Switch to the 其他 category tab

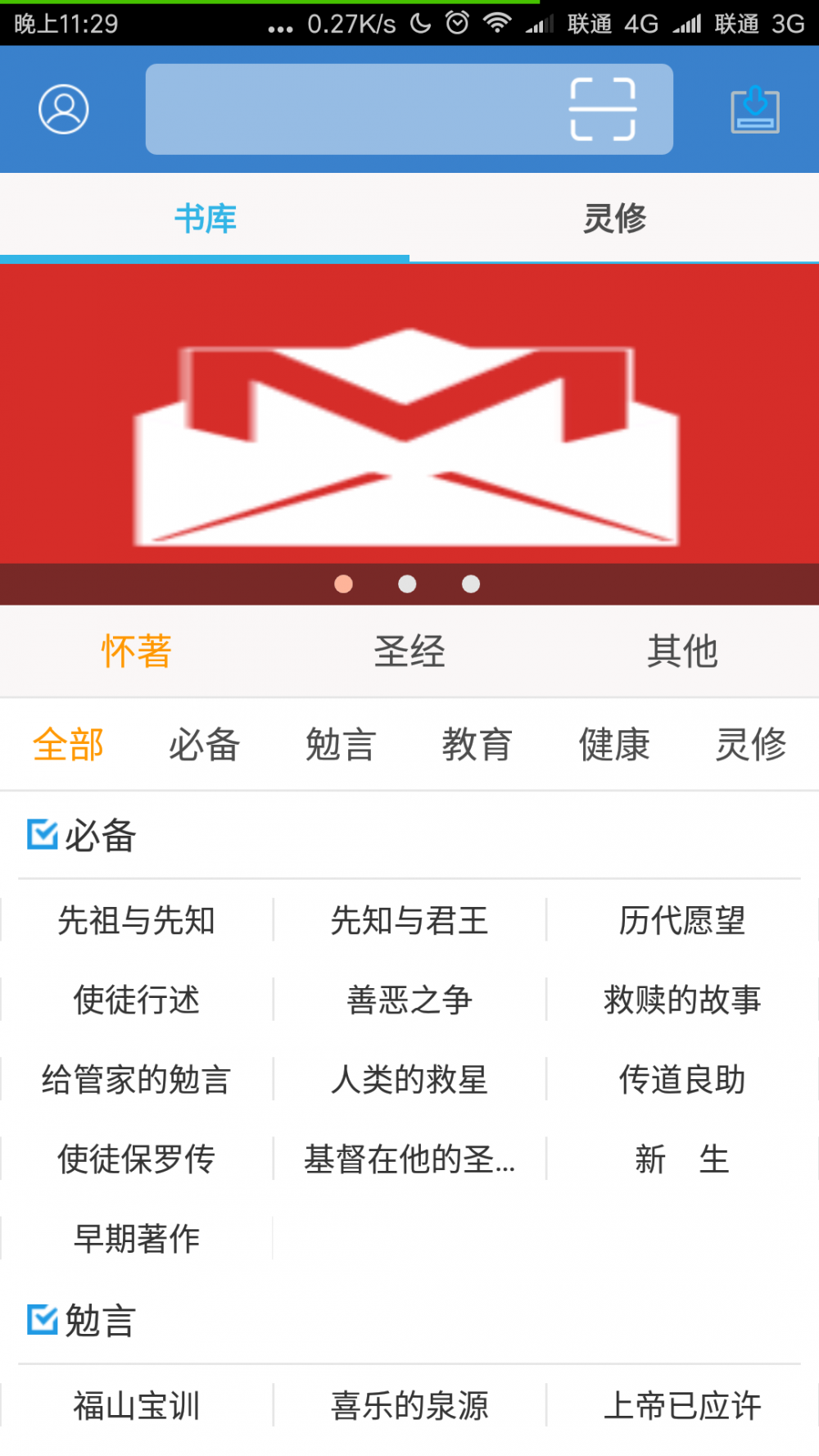click(682, 652)
